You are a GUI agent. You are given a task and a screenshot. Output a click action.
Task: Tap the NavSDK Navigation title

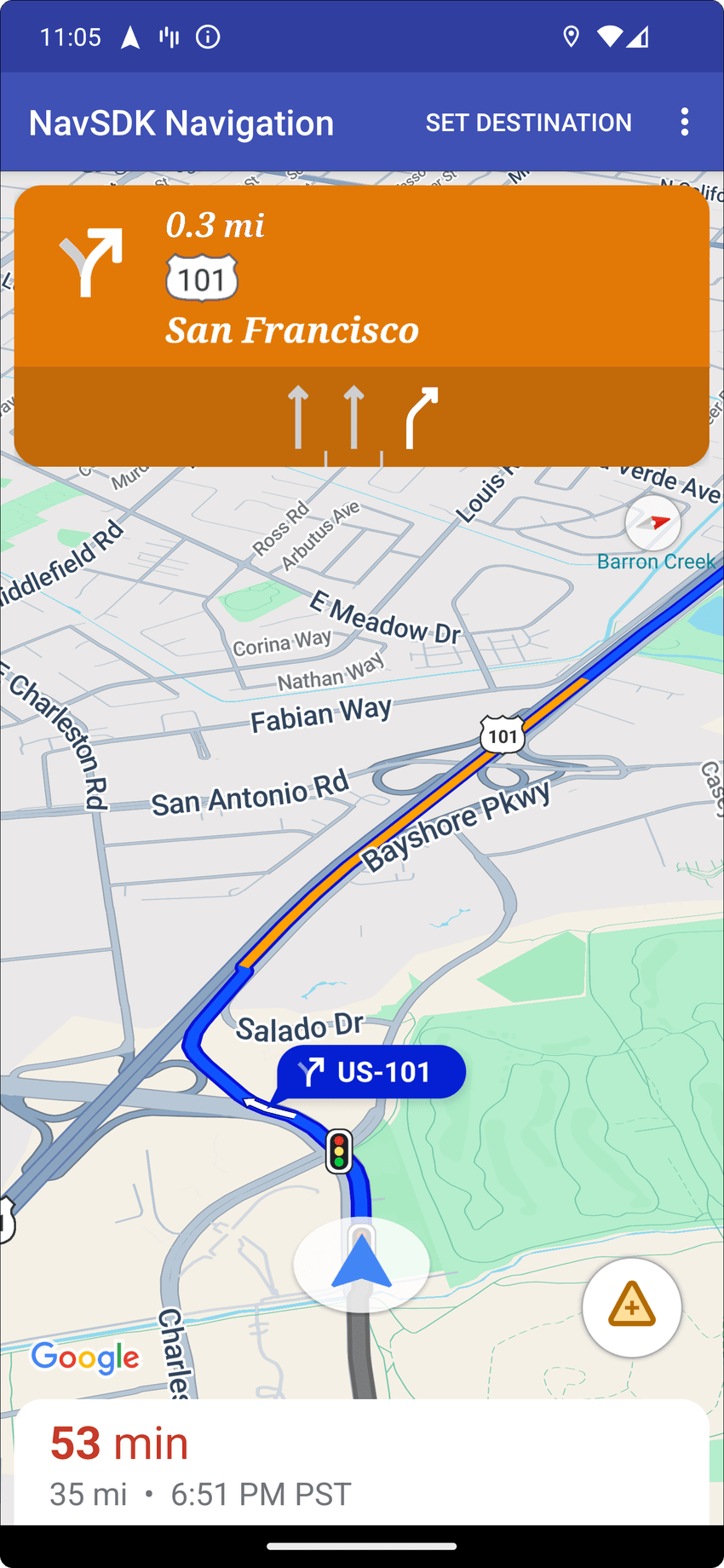point(181,122)
